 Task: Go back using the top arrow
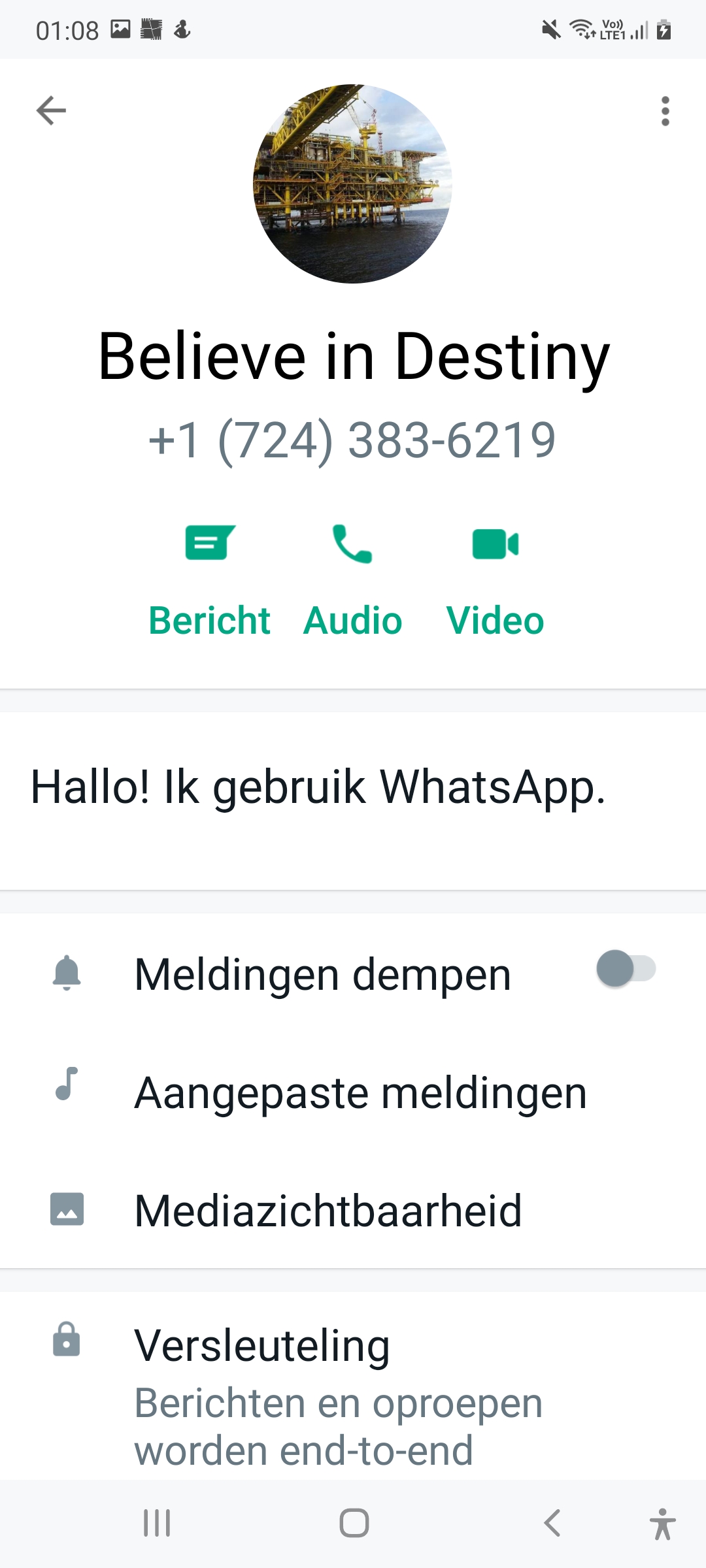coord(51,110)
